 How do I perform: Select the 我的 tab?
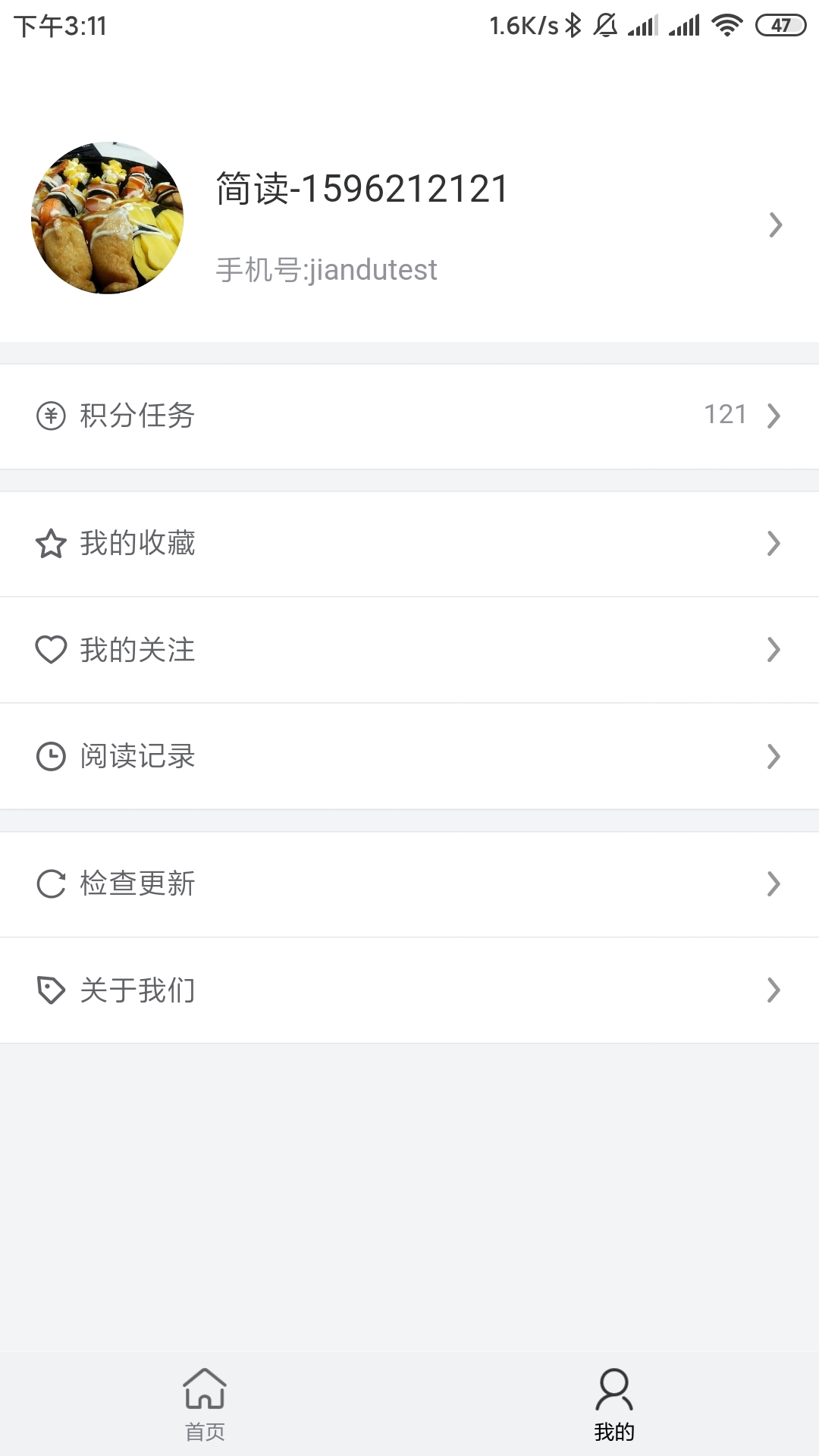tap(614, 1404)
